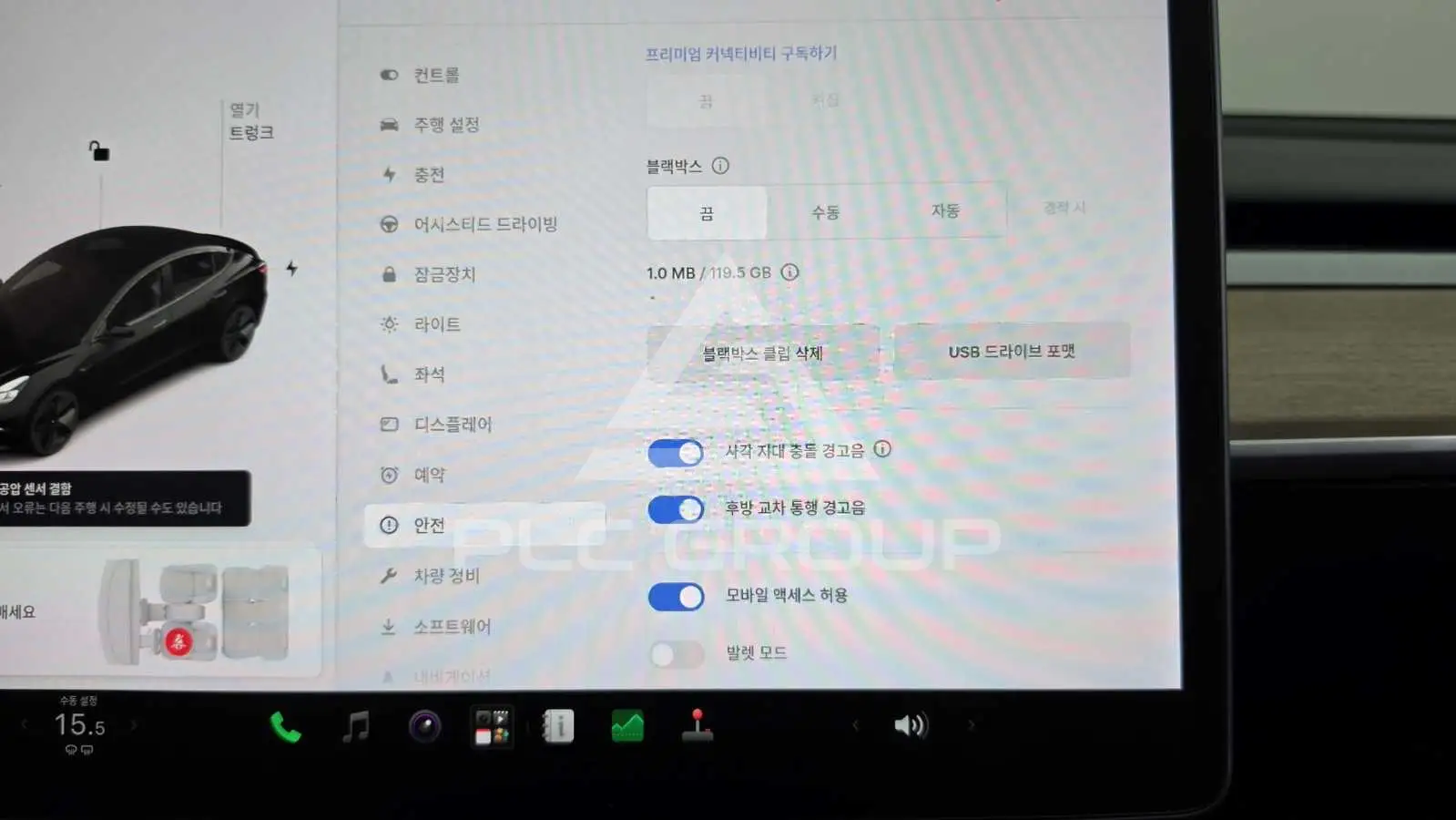Tap USB 드라이브 포맷 button
This screenshot has width=1456, height=820.
click(x=1012, y=352)
